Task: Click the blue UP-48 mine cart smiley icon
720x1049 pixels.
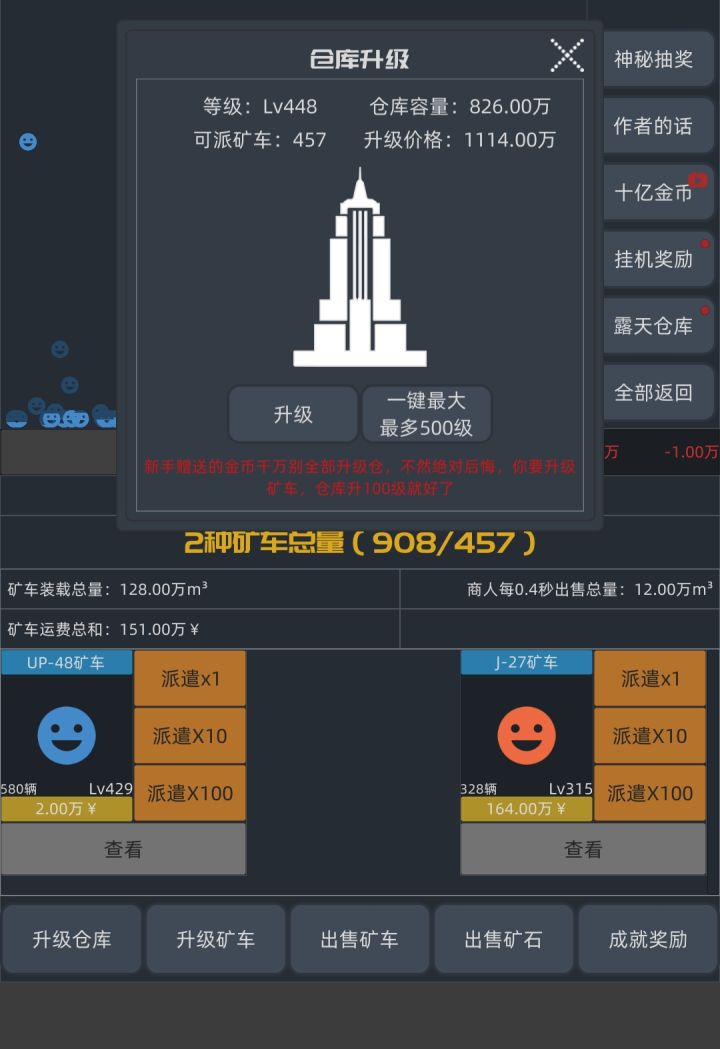Action: pyautogui.click(x=66, y=737)
